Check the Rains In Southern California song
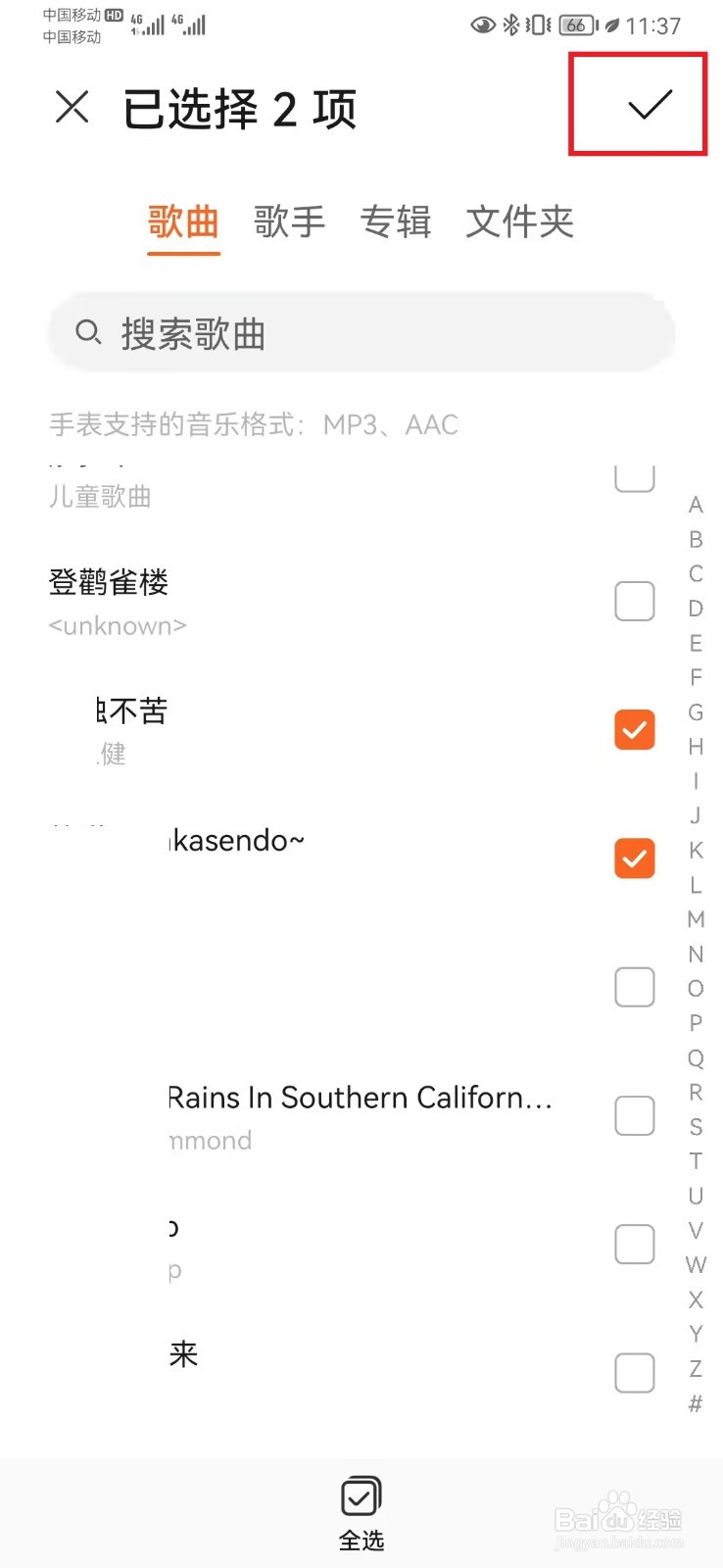 click(x=634, y=1115)
